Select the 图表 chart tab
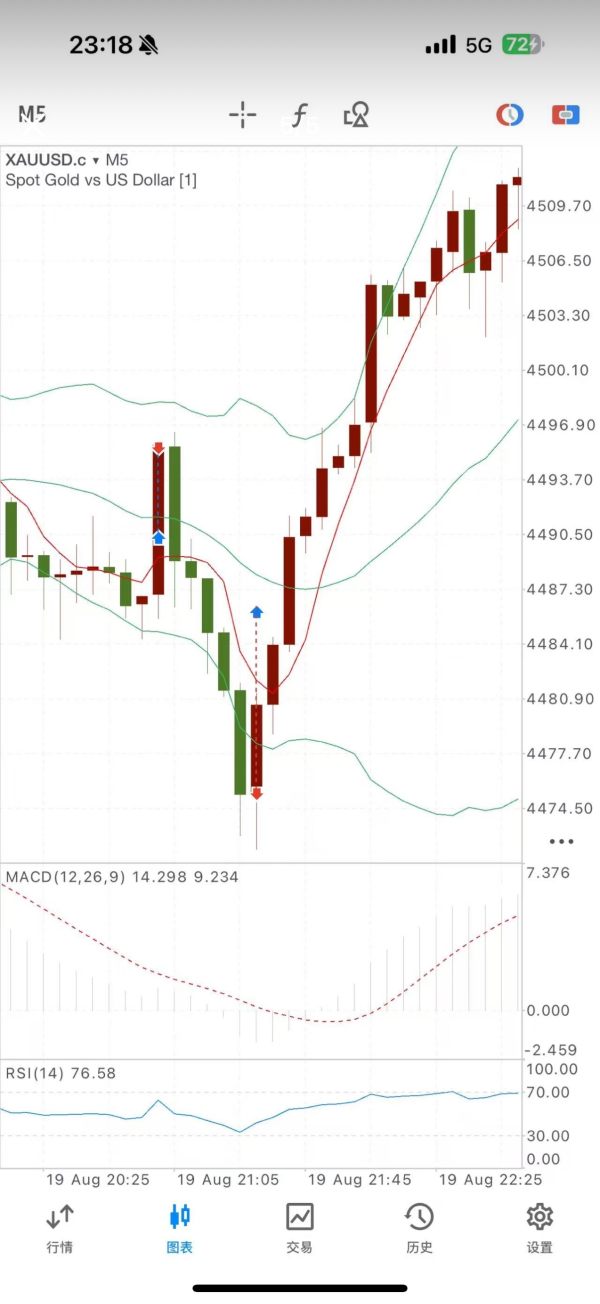Screen dimensions: 600x1304 180,1229
